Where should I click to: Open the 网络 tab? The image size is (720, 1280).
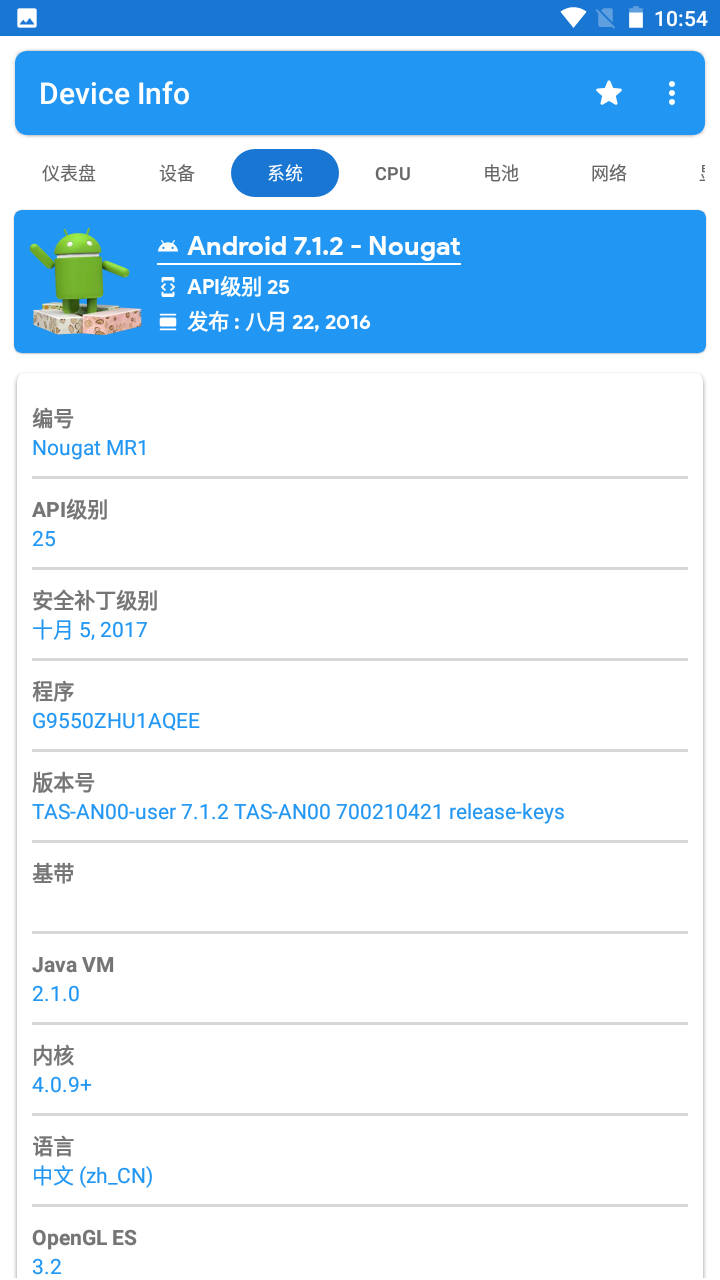pos(608,172)
